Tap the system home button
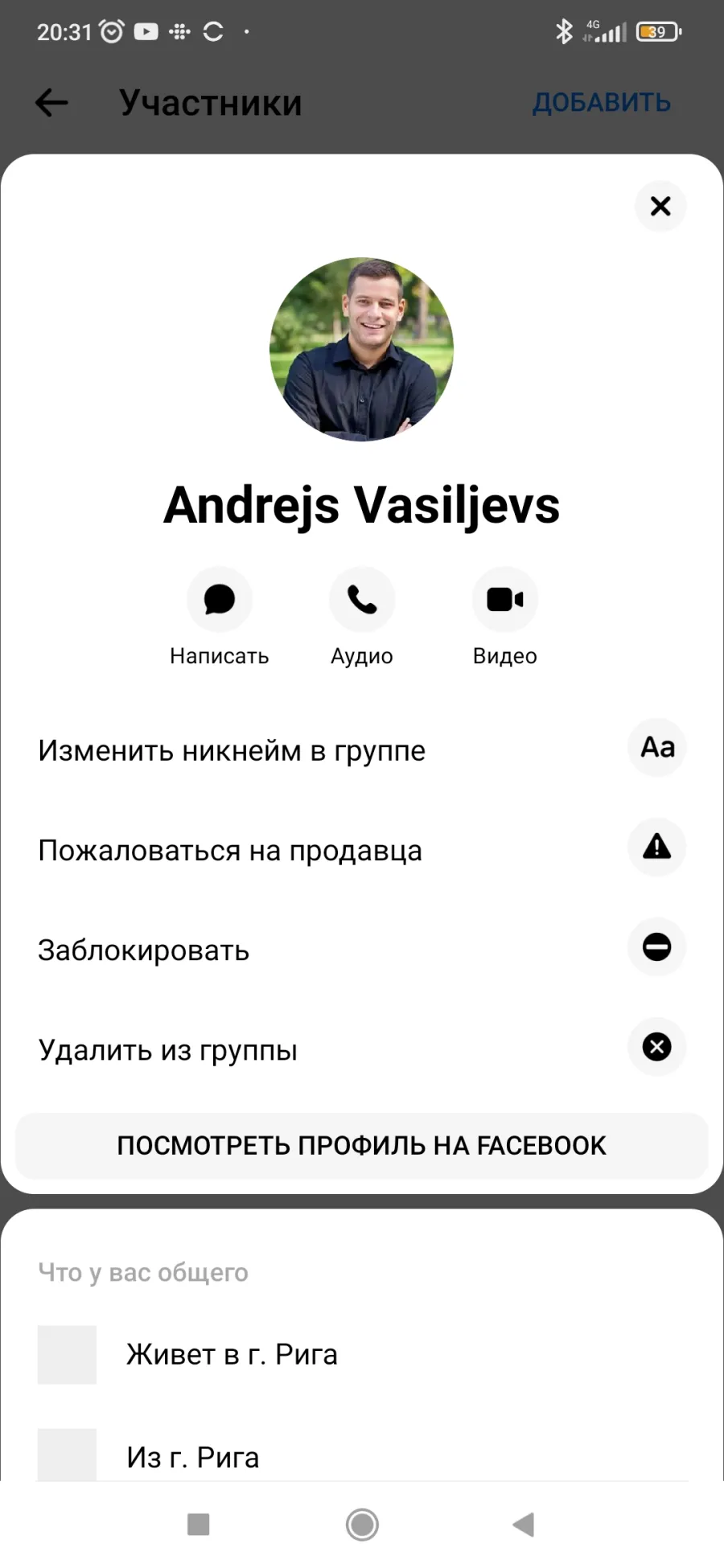 [362, 1524]
